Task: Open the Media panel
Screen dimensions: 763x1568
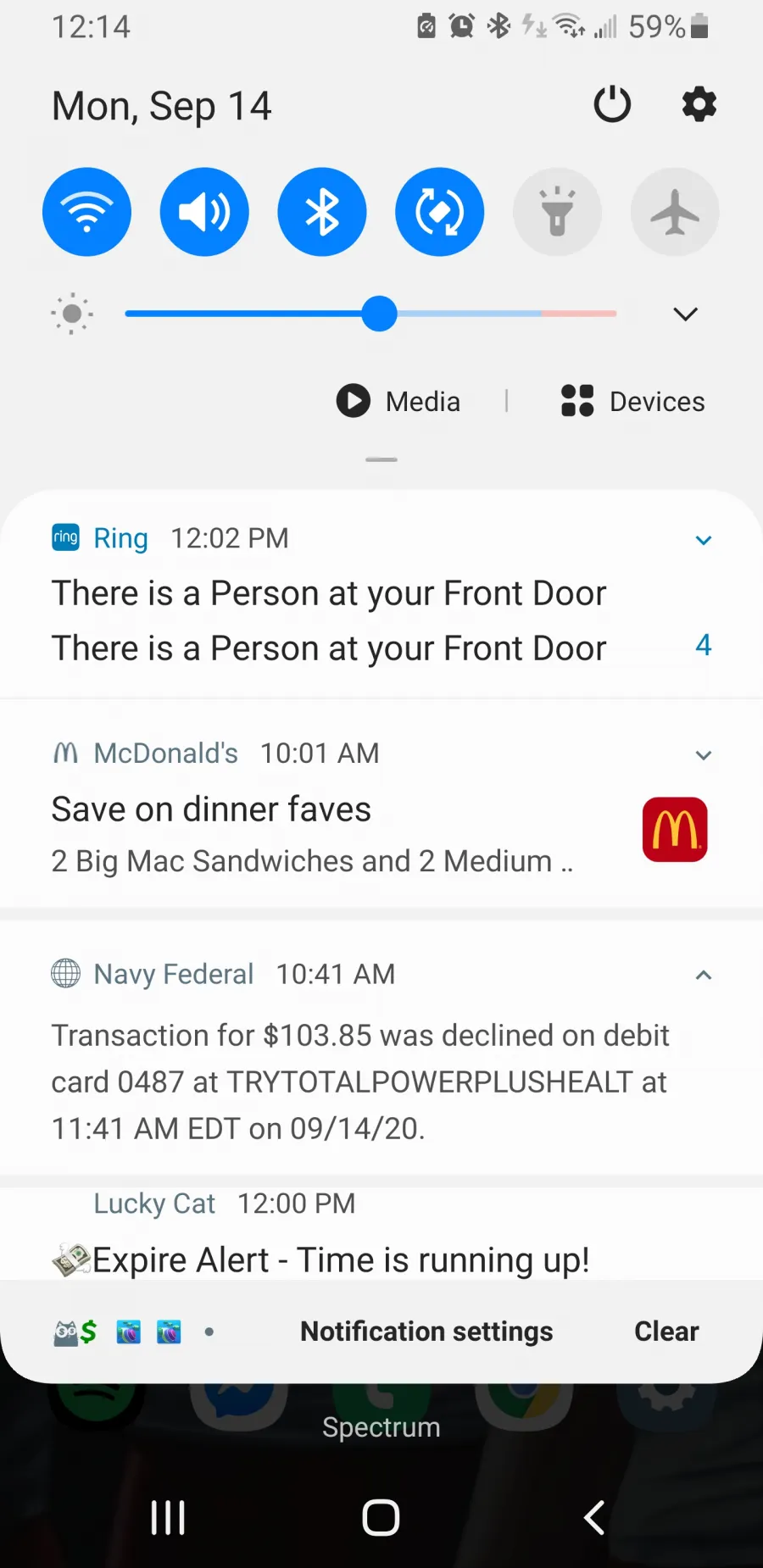Action: (x=398, y=402)
